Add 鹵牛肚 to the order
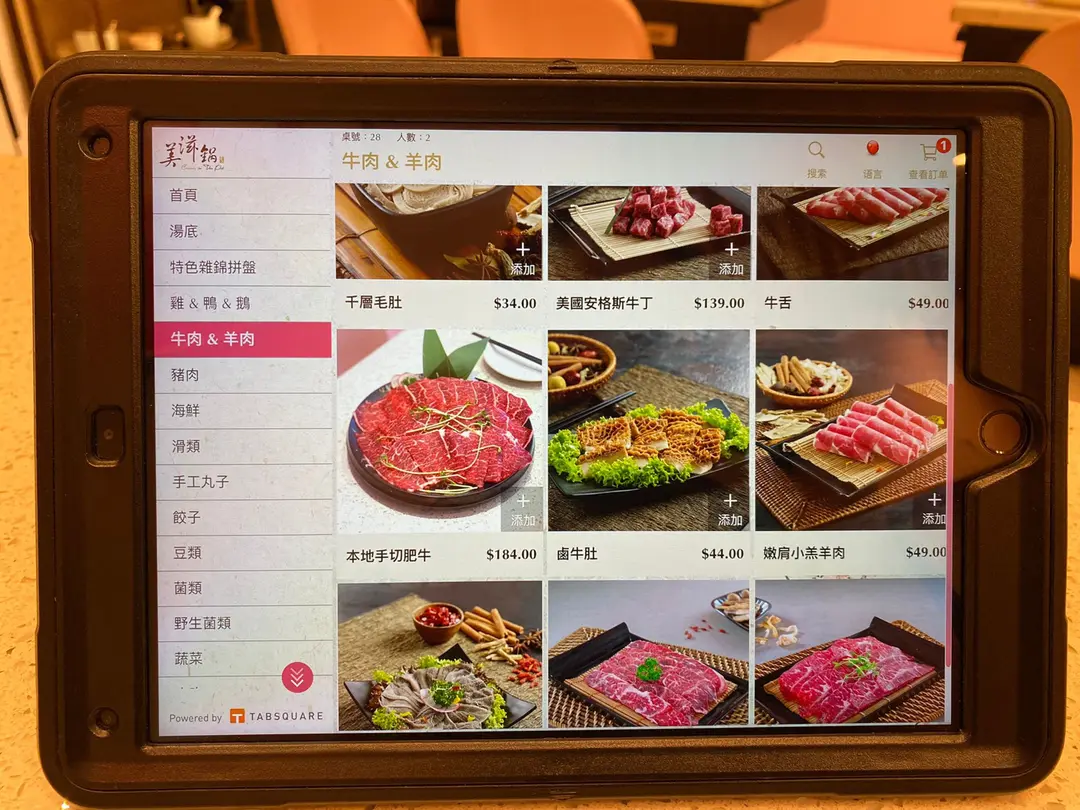Screen dimensions: 1080x810 pos(730,509)
